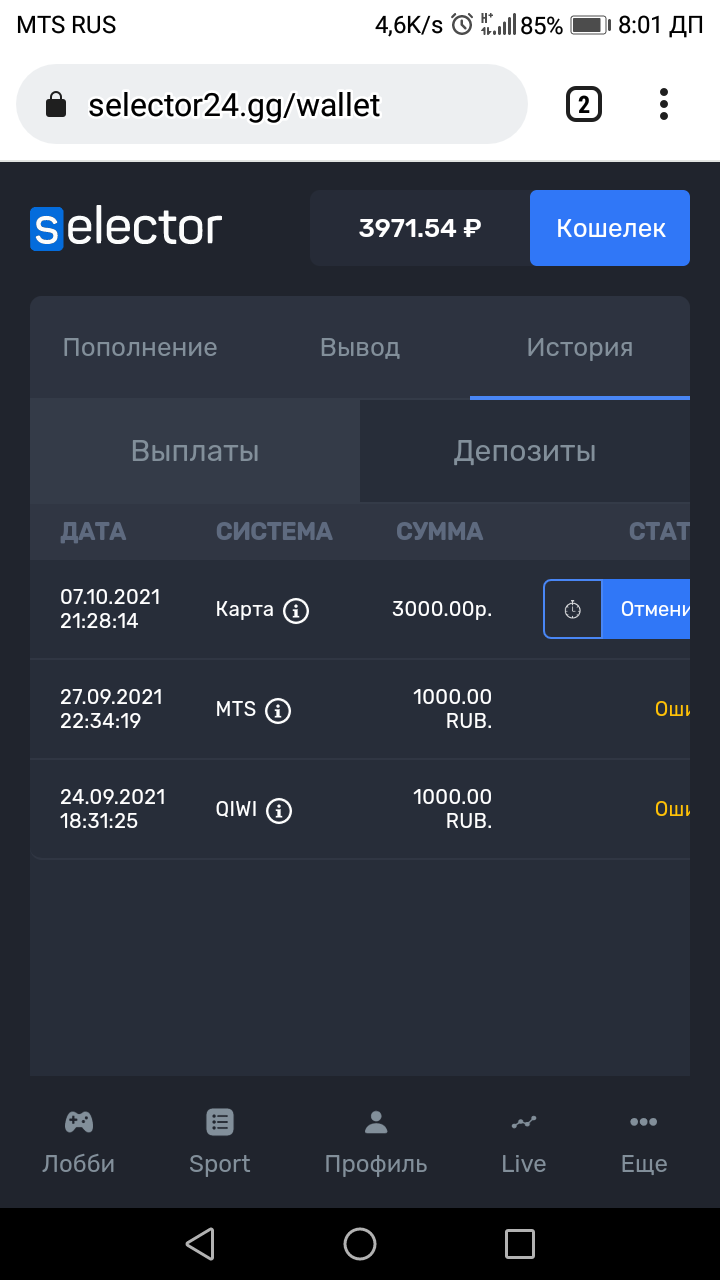Image resolution: width=720 pixels, height=1280 pixels.
Task: Tap the info icon next to MTS
Action: (279, 710)
